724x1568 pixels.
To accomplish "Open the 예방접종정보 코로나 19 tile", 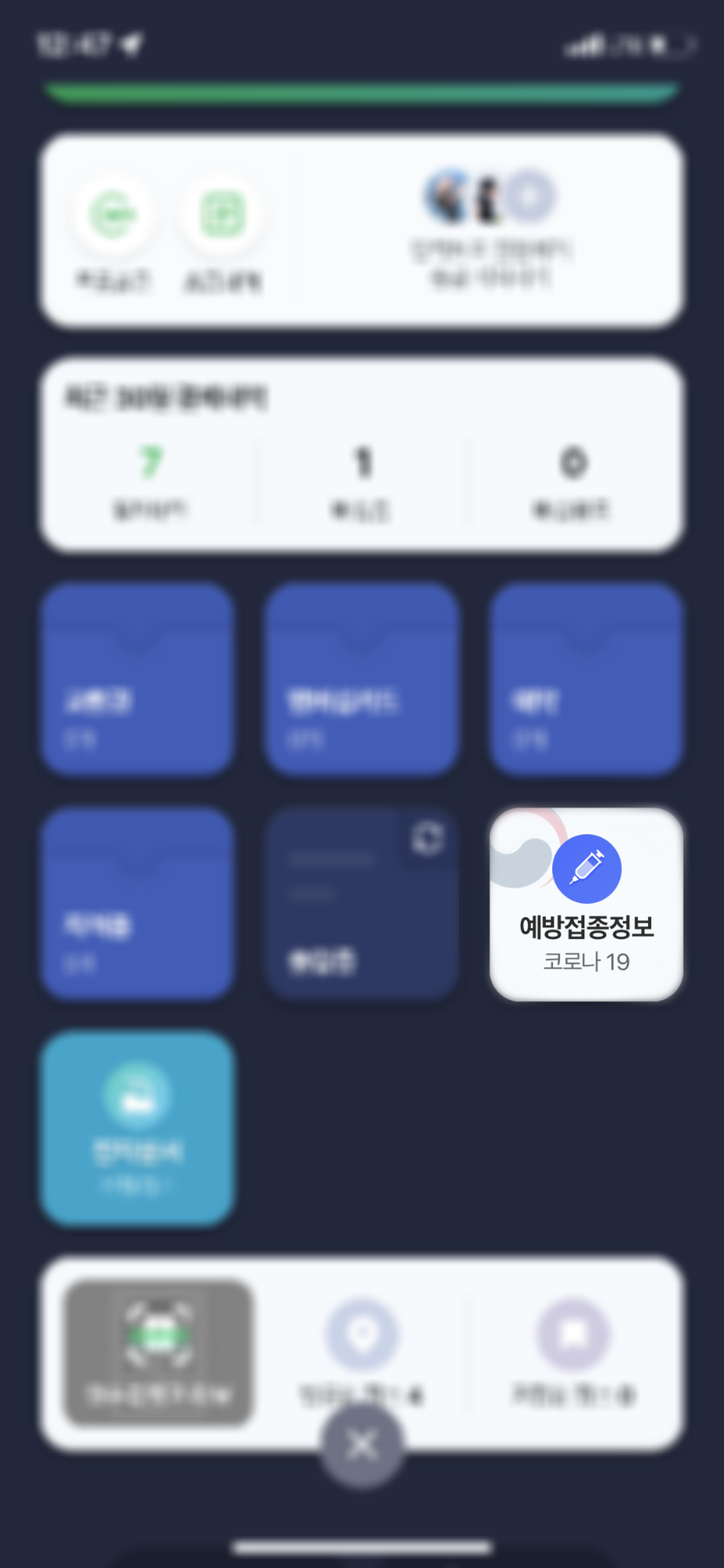I will pos(585,902).
